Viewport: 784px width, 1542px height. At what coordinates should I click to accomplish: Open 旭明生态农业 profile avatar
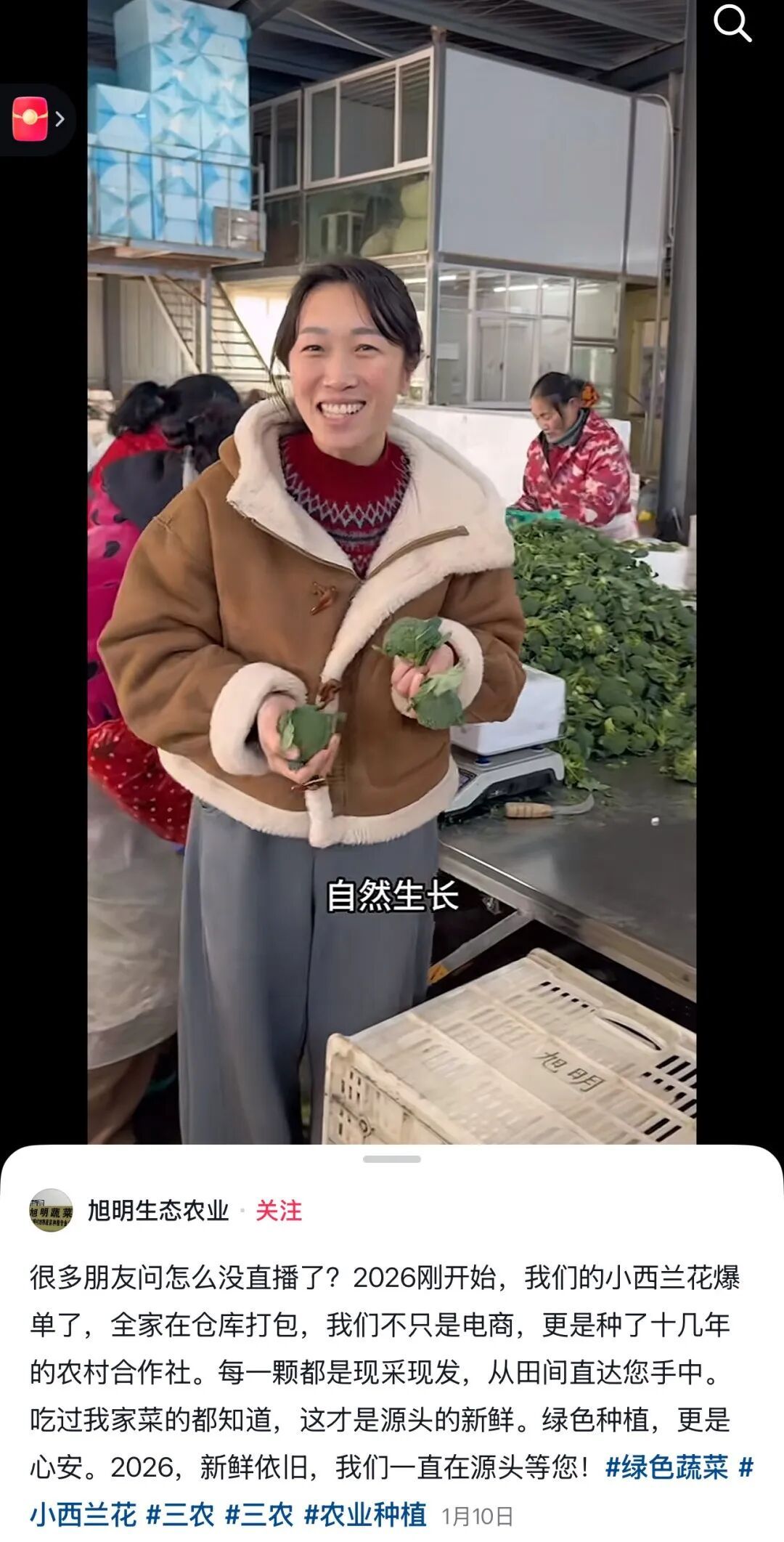click(x=52, y=1211)
